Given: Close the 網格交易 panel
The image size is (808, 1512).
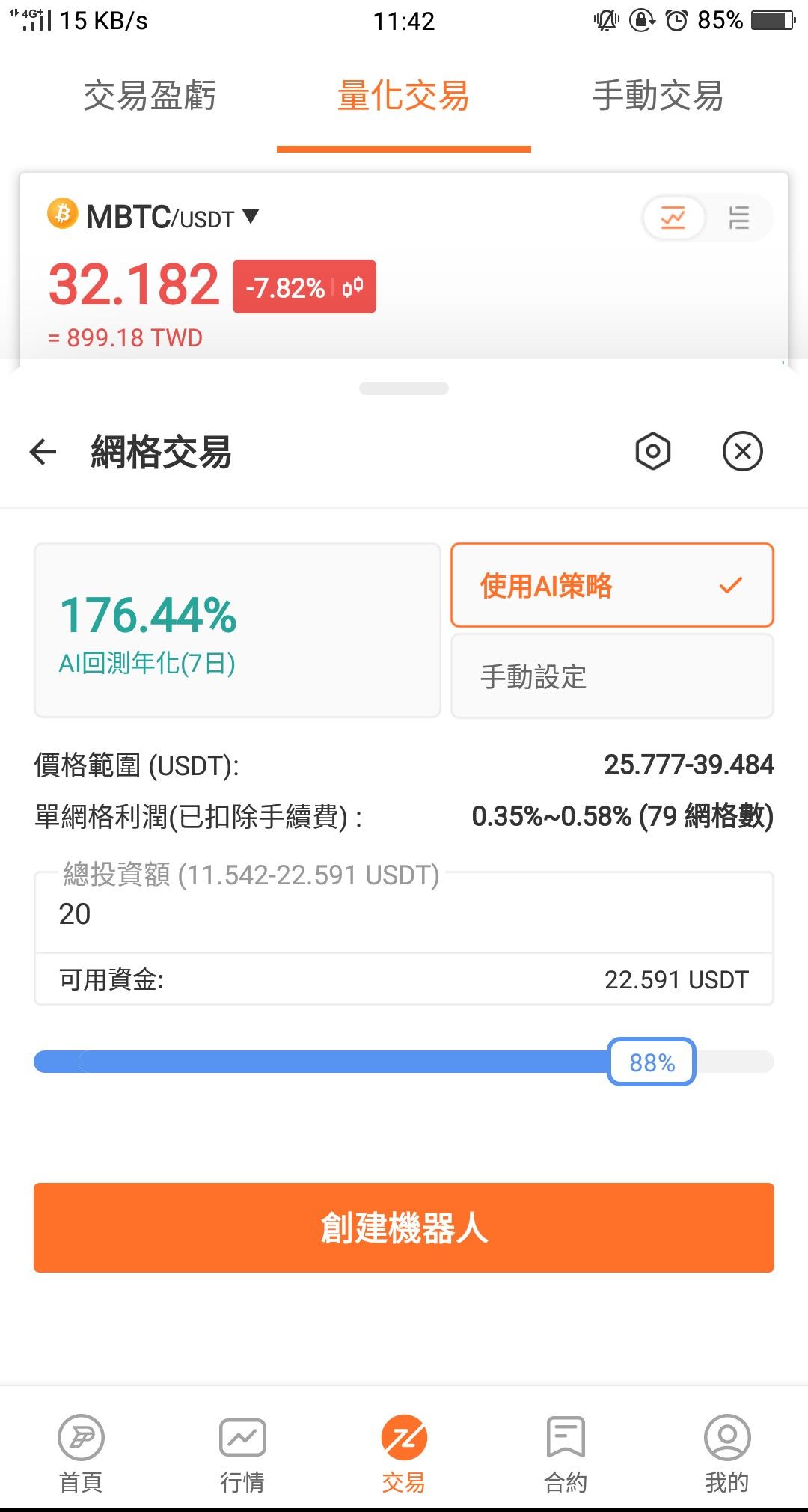Looking at the screenshot, I should [x=742, y=451].
